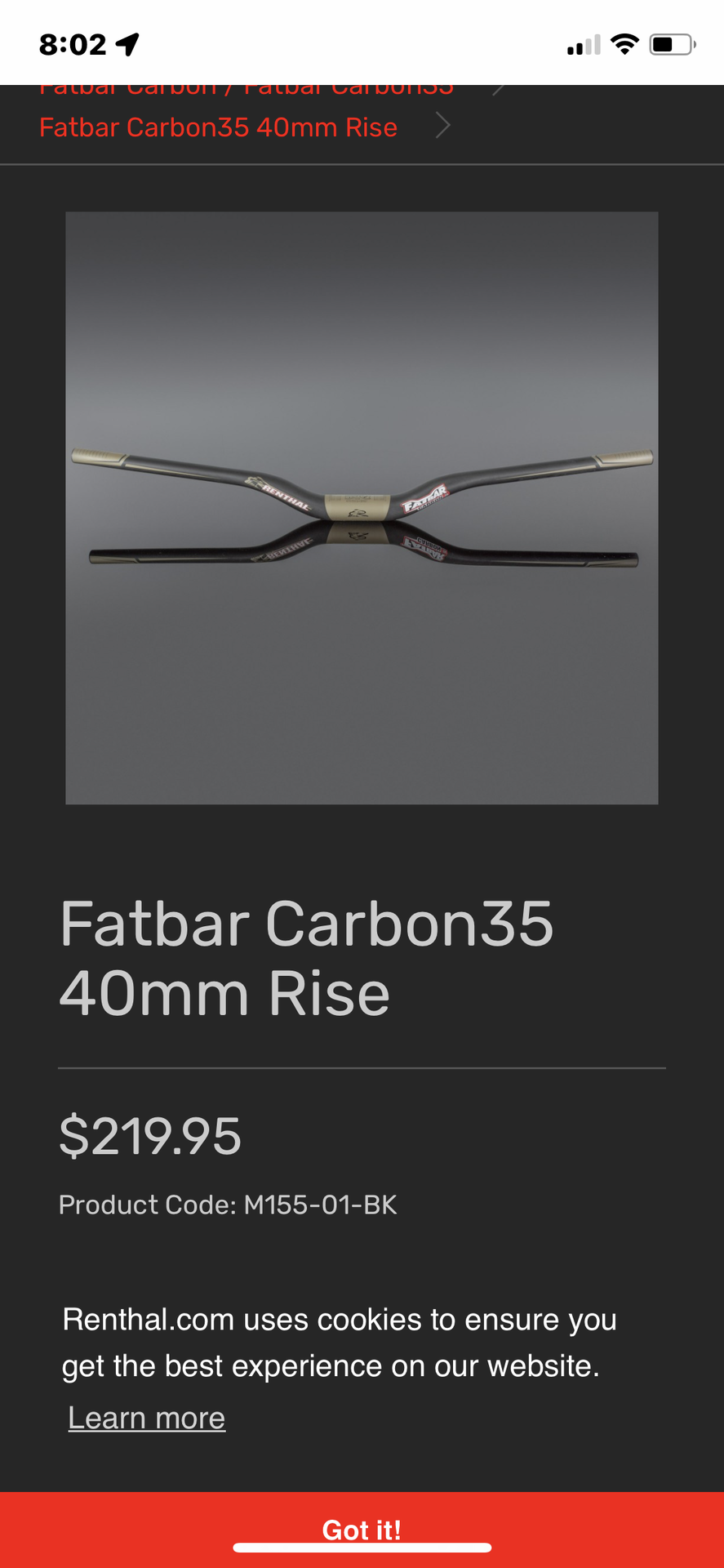The width and height of the screenshot is (724, 1568).
Task: Dismiss the cookie notice with Got it!
Action: coord(362,1528)
